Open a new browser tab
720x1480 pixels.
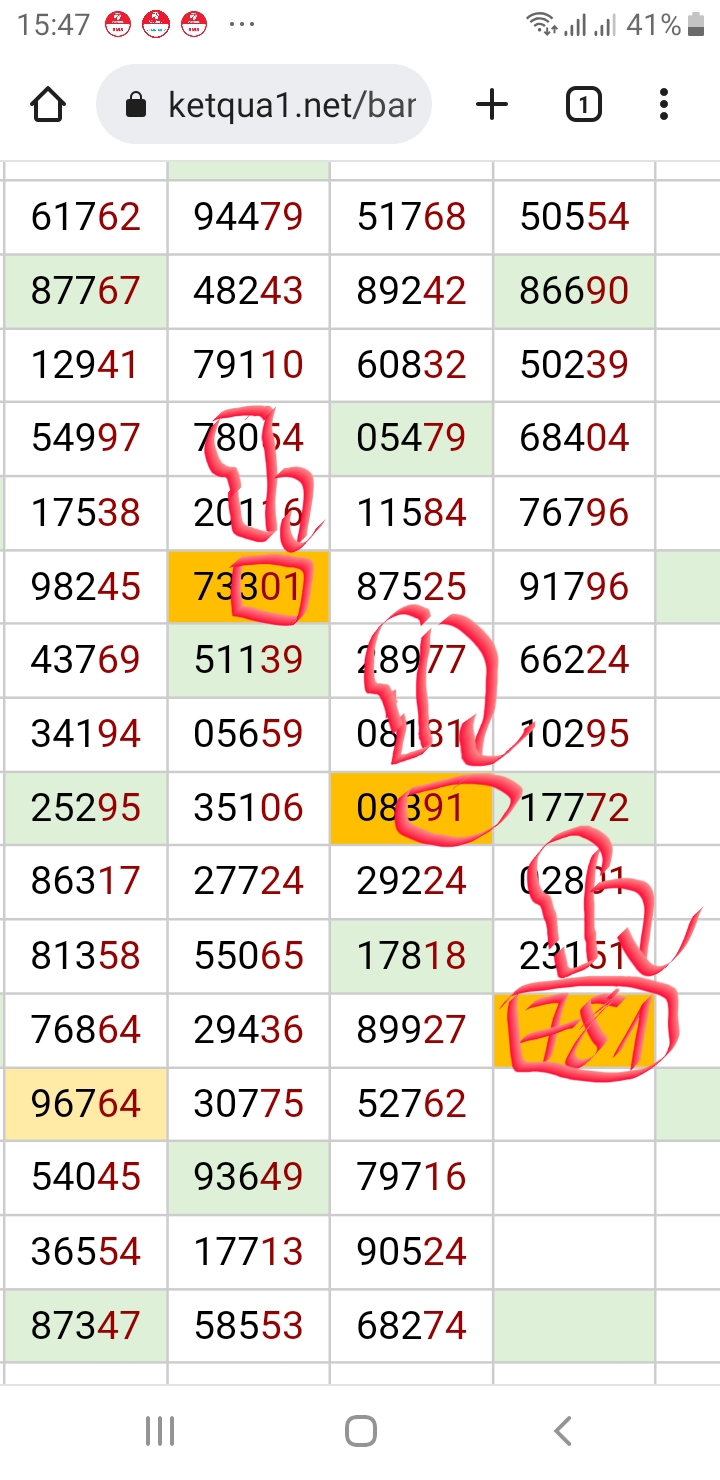(492, 104)
